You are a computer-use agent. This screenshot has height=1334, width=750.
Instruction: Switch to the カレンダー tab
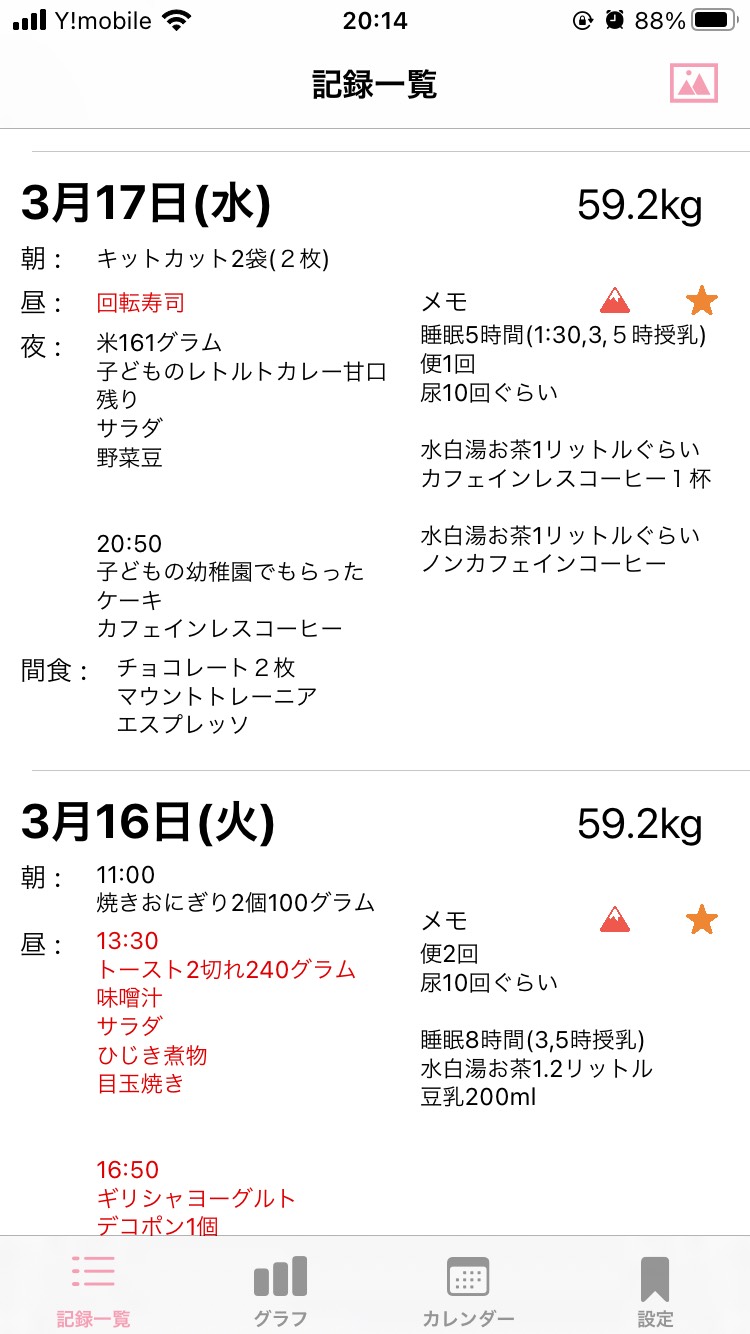point(468,1289)
